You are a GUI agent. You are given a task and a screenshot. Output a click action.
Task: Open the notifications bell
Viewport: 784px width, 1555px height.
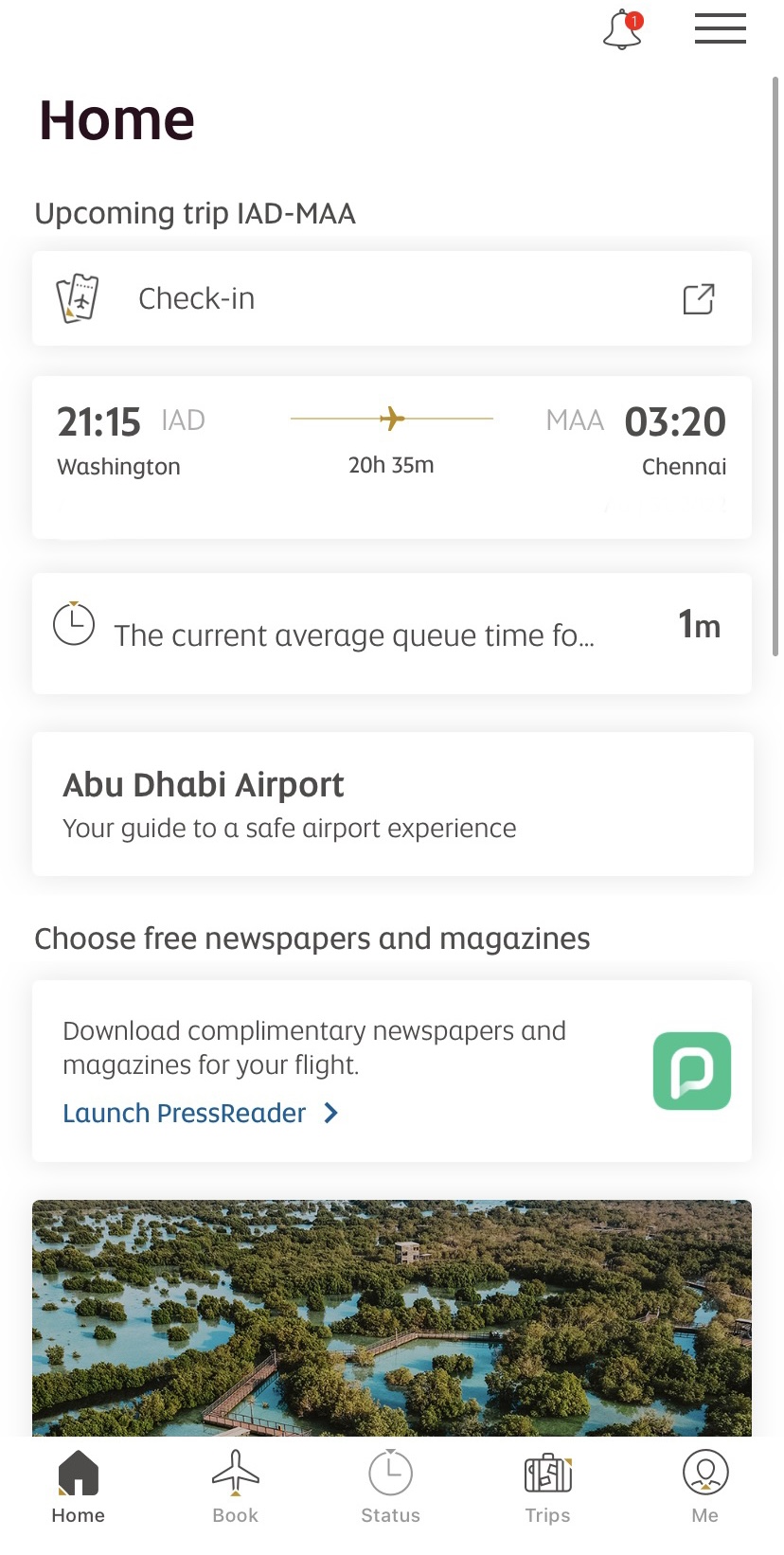pyautogui.click(x=623, y=29)
